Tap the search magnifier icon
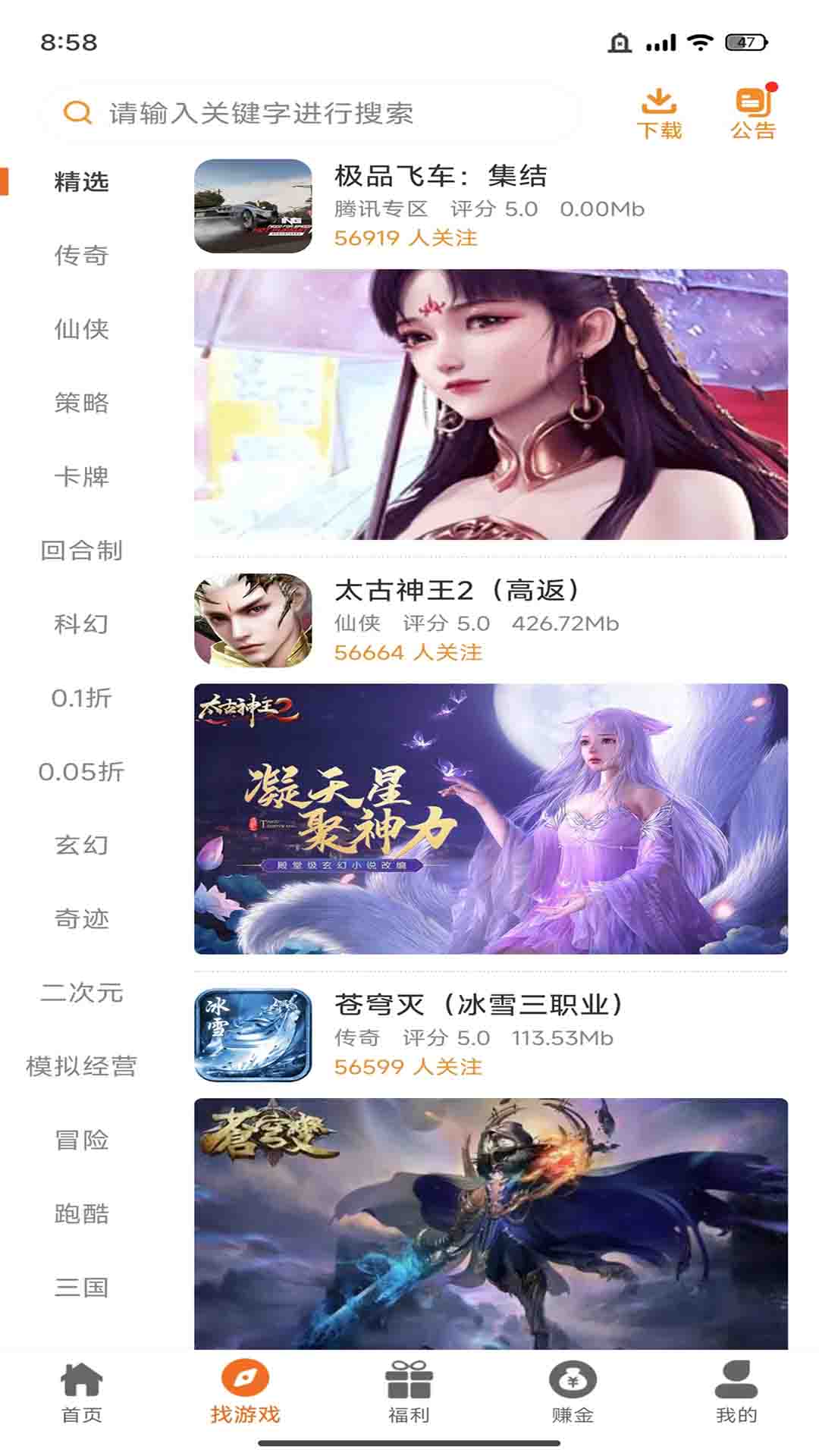Screen dimensions: 819x1456 pos(74,112)
